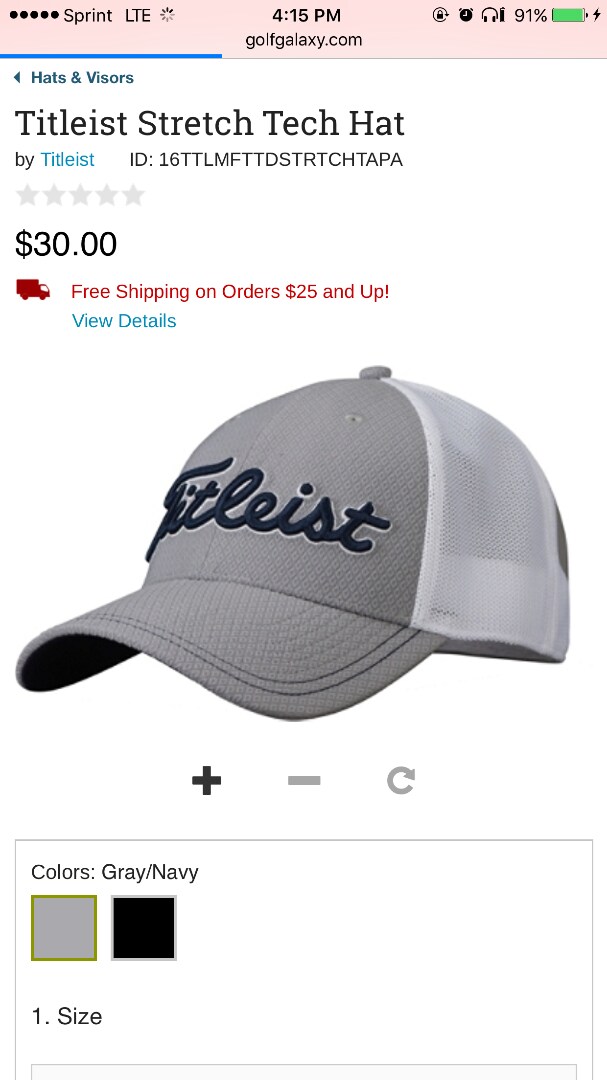Choose the black color swatch
607x1080 pixels.
[144, 928]
